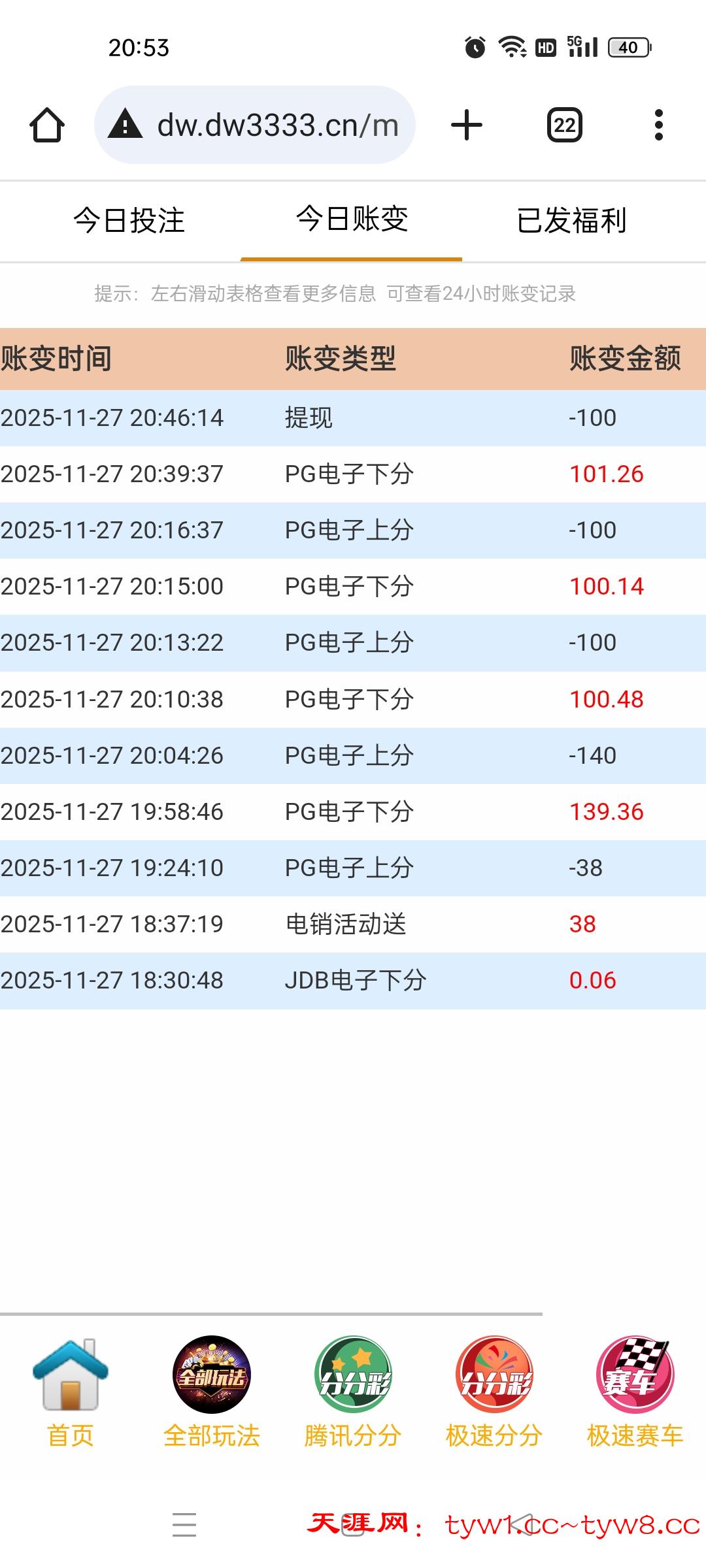
Task: Open the system recent apps menu button
Action: [x=184, y=1524]
